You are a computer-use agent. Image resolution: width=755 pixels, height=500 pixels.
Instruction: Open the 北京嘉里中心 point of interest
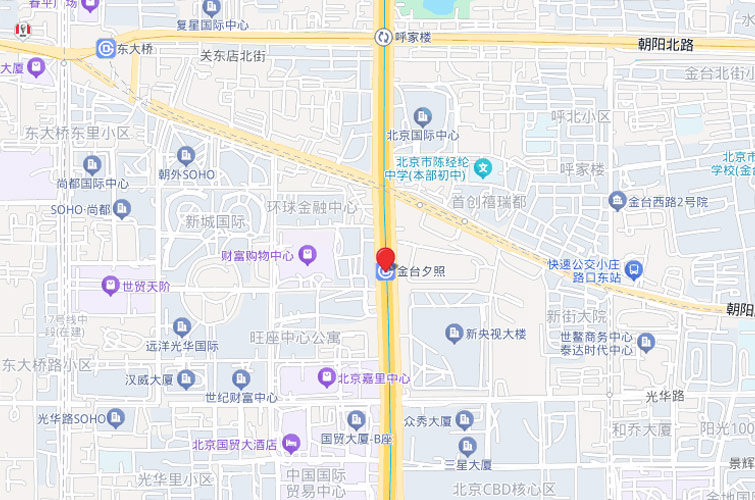click(x=326, y=378)
